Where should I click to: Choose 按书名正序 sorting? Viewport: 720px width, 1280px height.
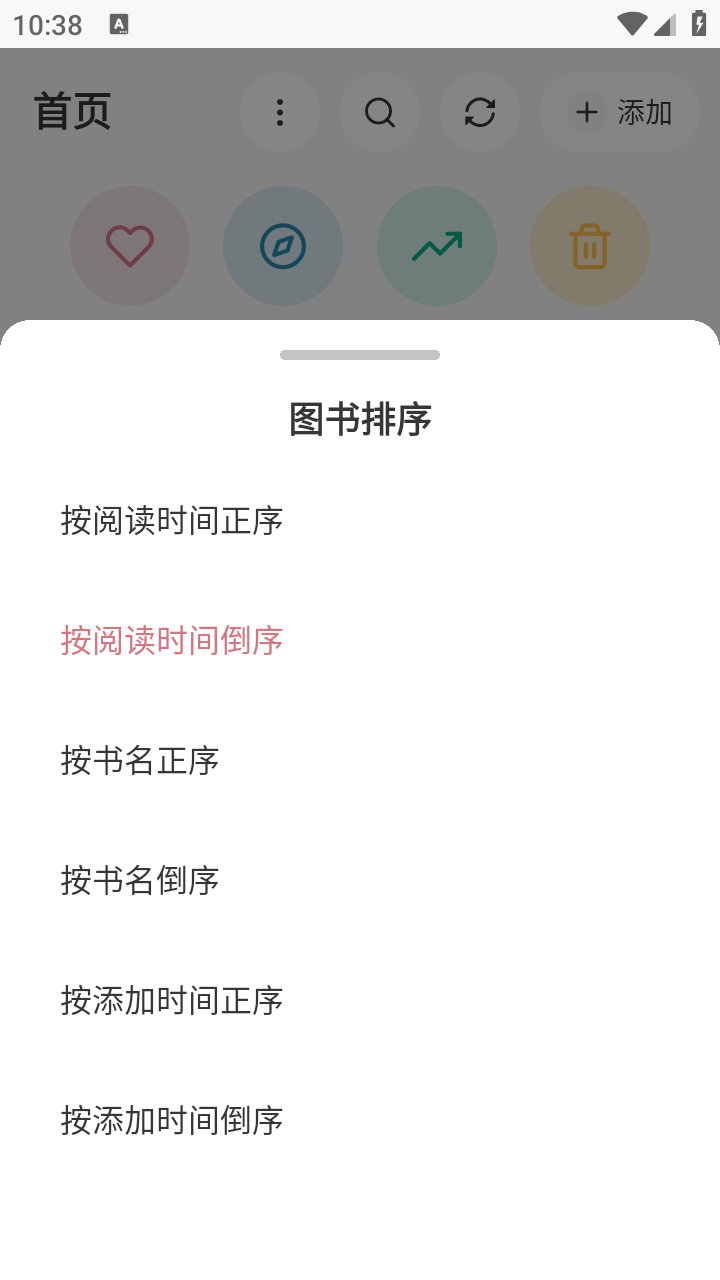(x=140, y=761)
